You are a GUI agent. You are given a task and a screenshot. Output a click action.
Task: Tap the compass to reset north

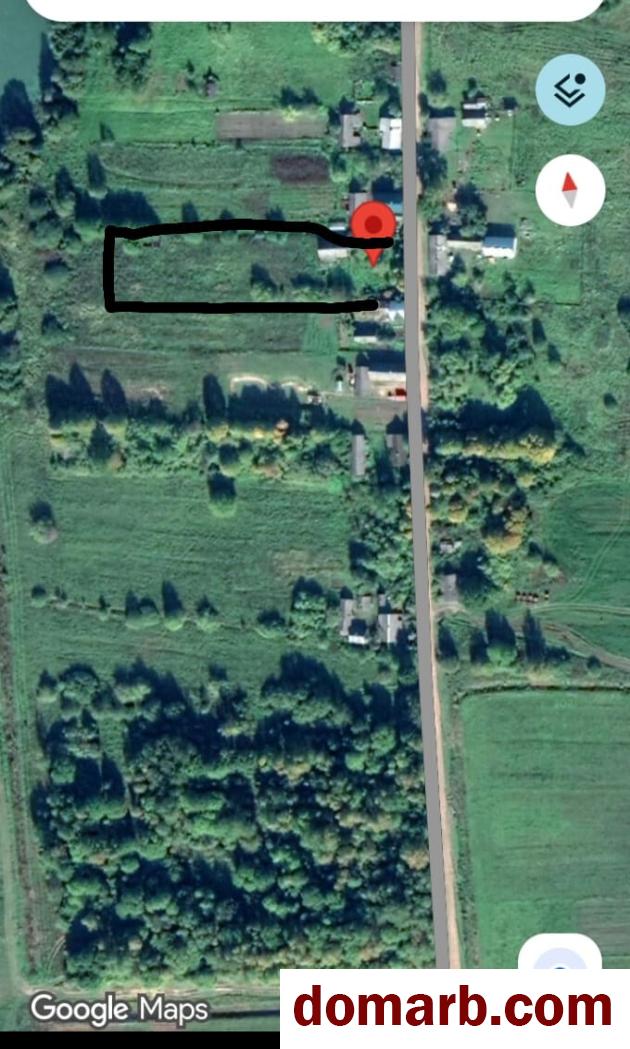coord(570,189)
